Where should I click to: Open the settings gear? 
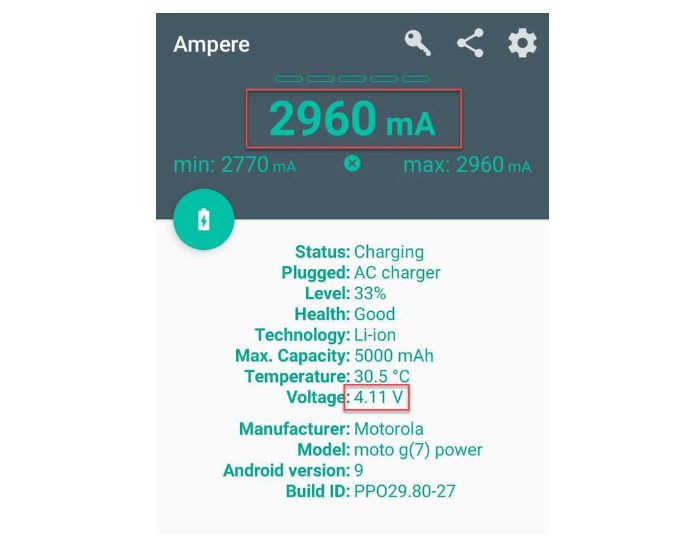coord(522,43)
